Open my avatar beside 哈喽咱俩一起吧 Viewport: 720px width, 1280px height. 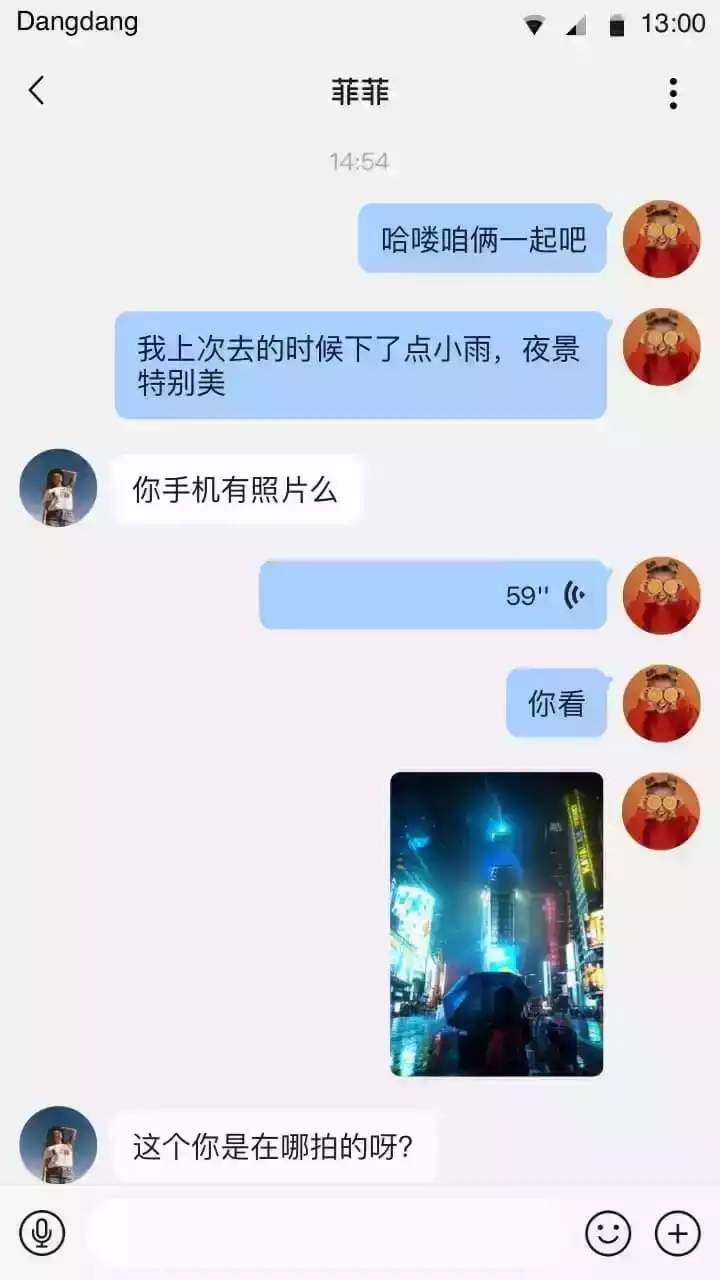click(x=661, y=239)
